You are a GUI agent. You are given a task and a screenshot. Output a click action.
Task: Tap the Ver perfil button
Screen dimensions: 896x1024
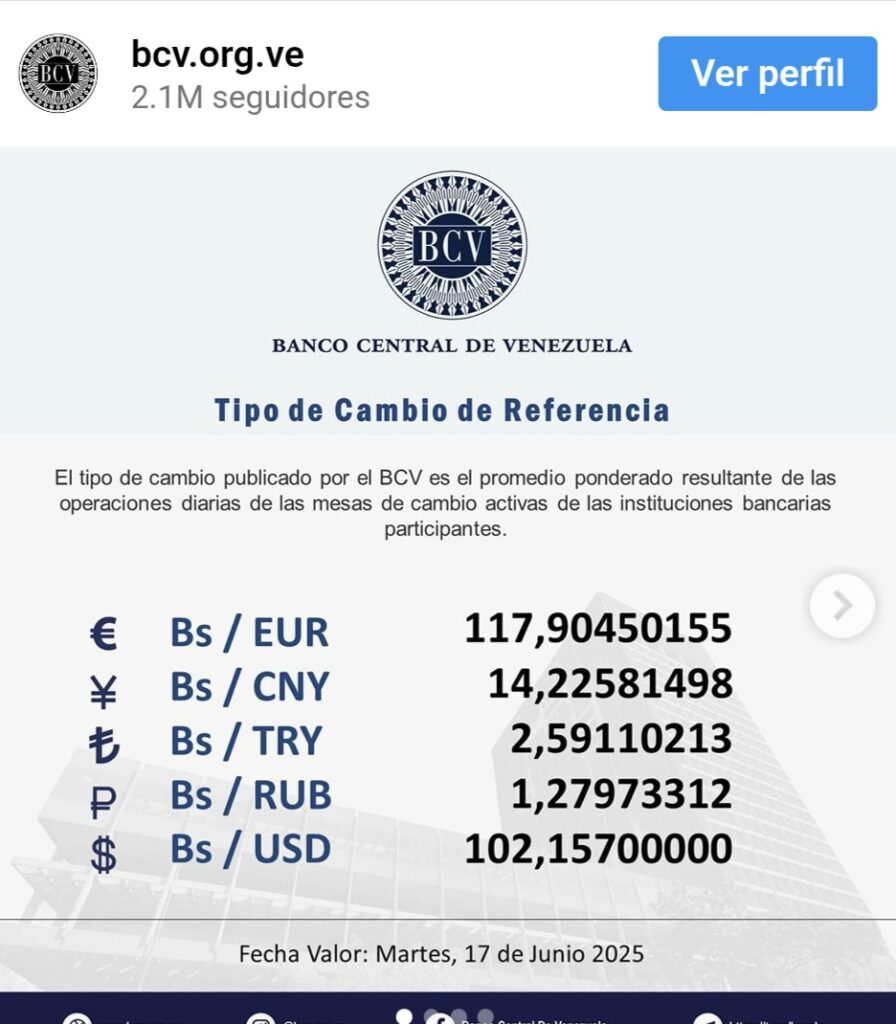tap(767, 73)
